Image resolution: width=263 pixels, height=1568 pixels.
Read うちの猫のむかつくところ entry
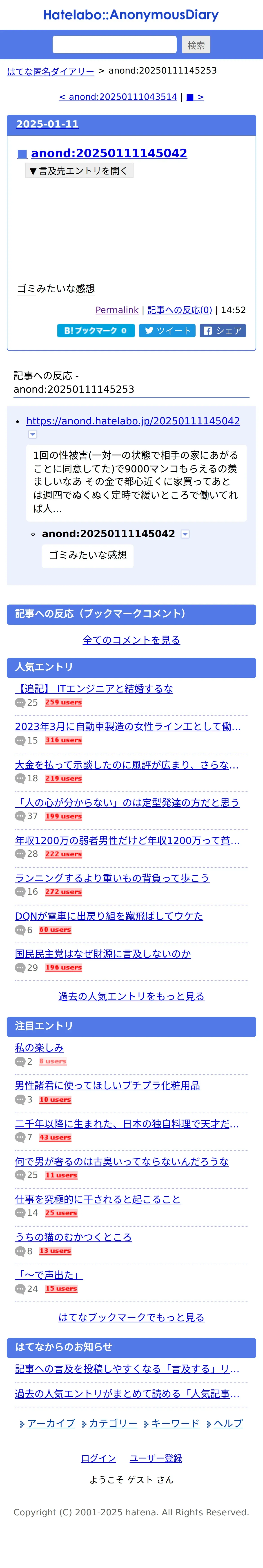[x=73, y=1237]
